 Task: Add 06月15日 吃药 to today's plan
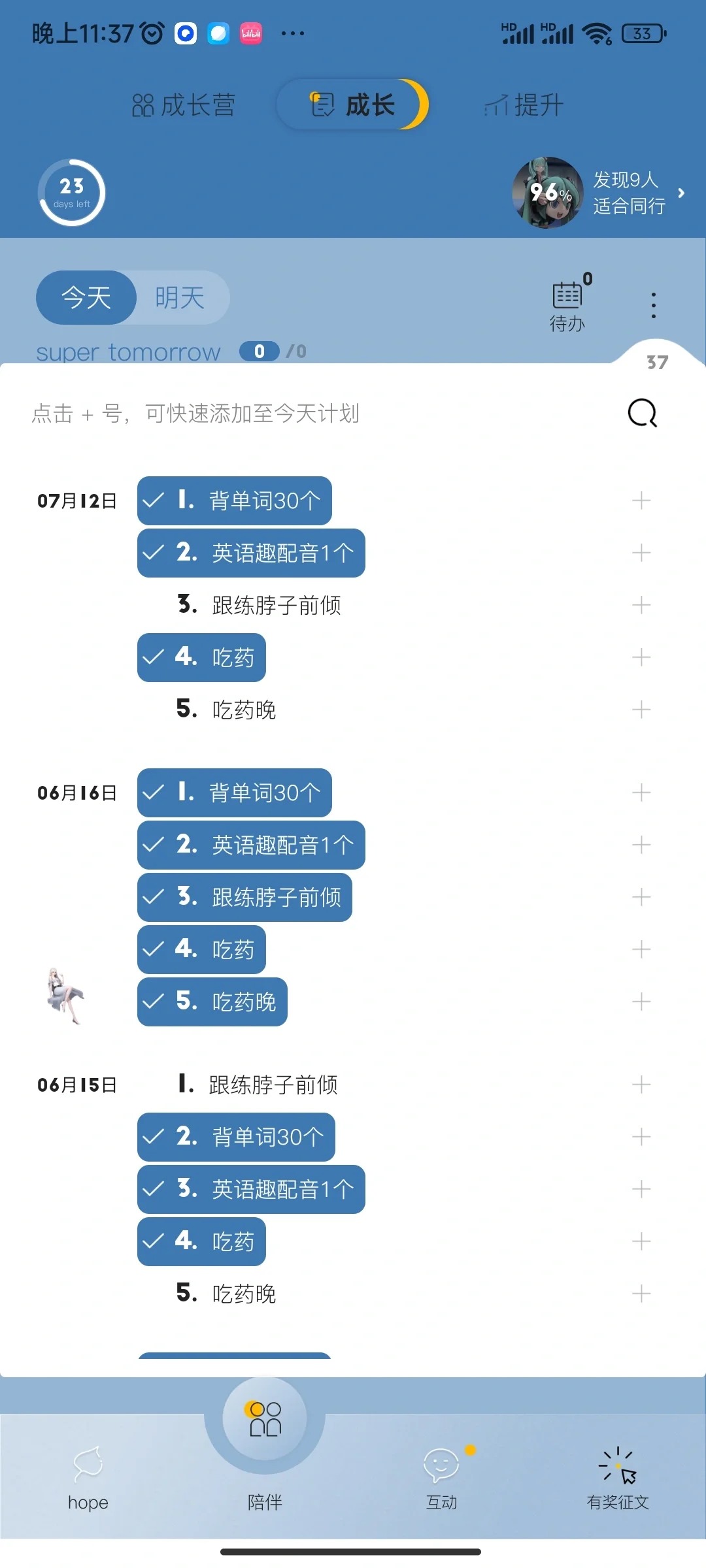click(x=641, y=1241)
